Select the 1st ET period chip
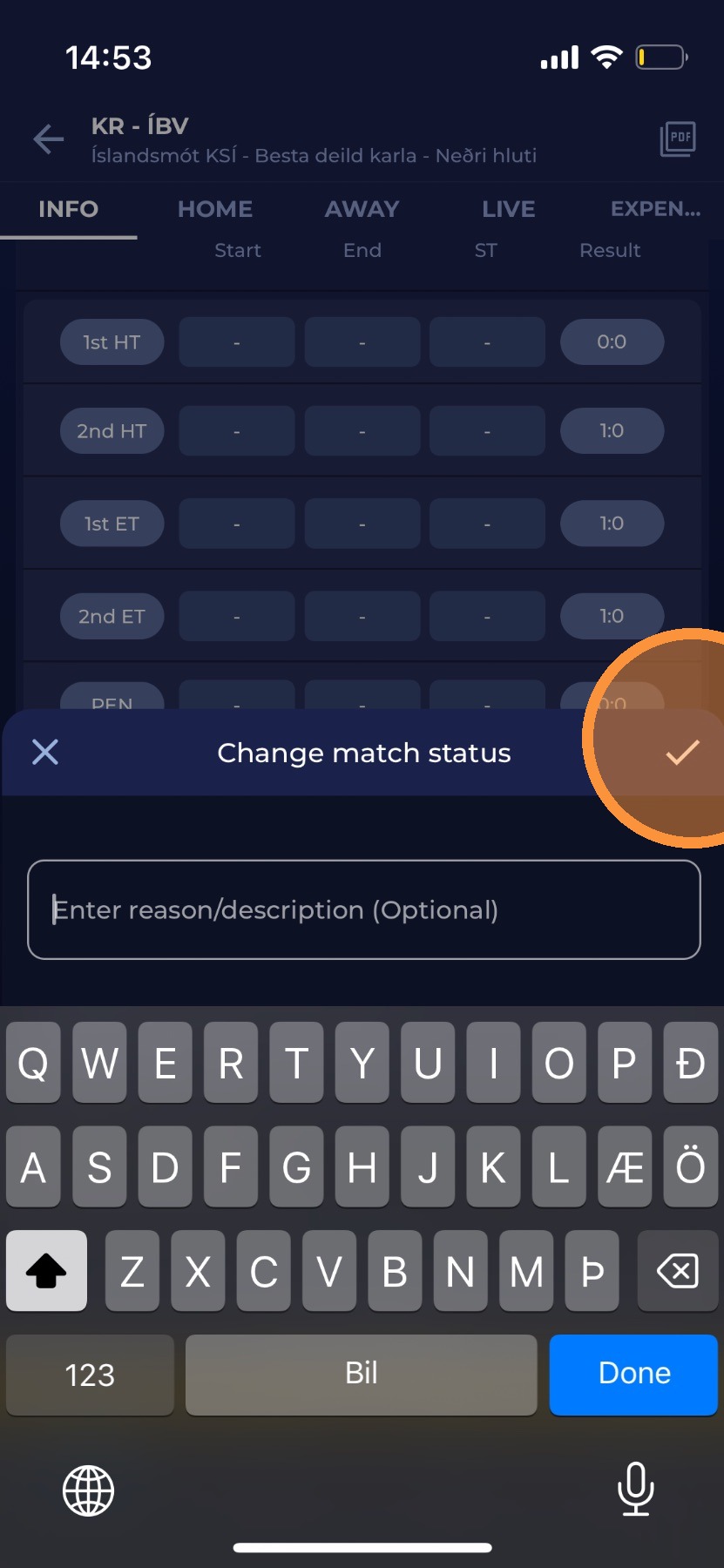Image resolution: width=724 pixels, height=1568 pixels. pyautogui.click(x=112, y=524)
